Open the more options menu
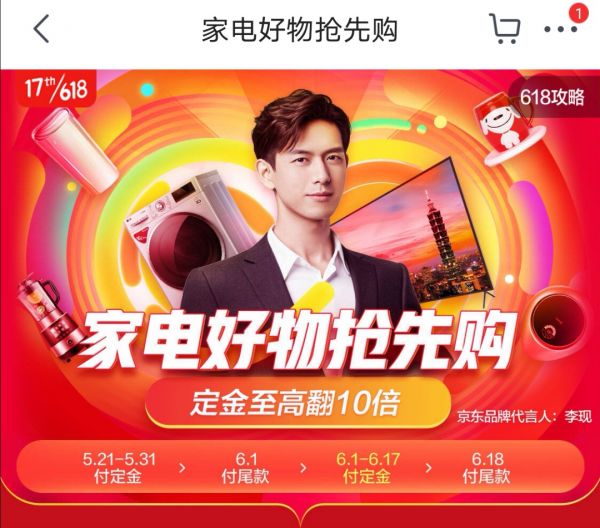 click(560, 30)
